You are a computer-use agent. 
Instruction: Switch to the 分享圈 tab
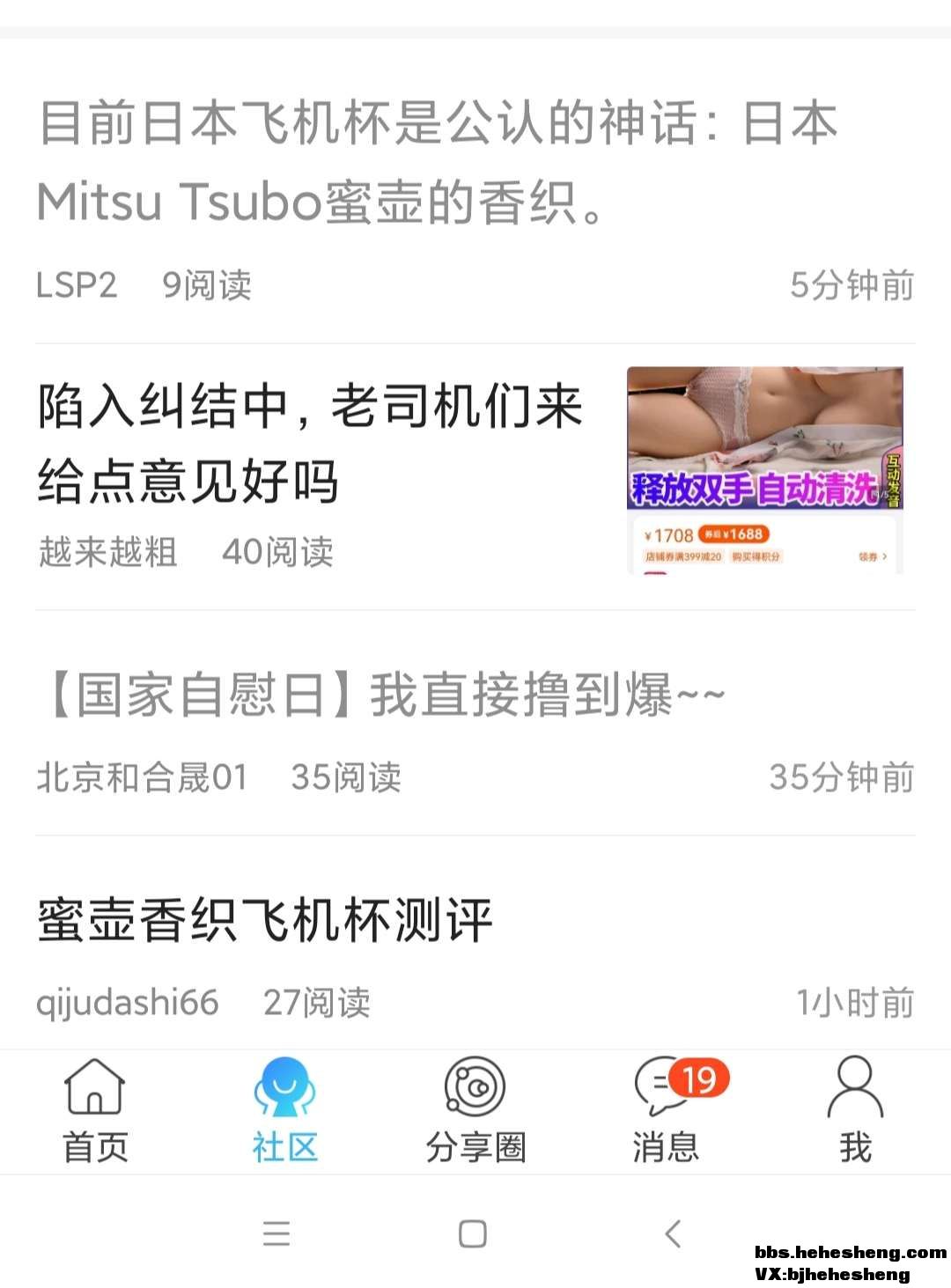click(x=475, y=1111)
